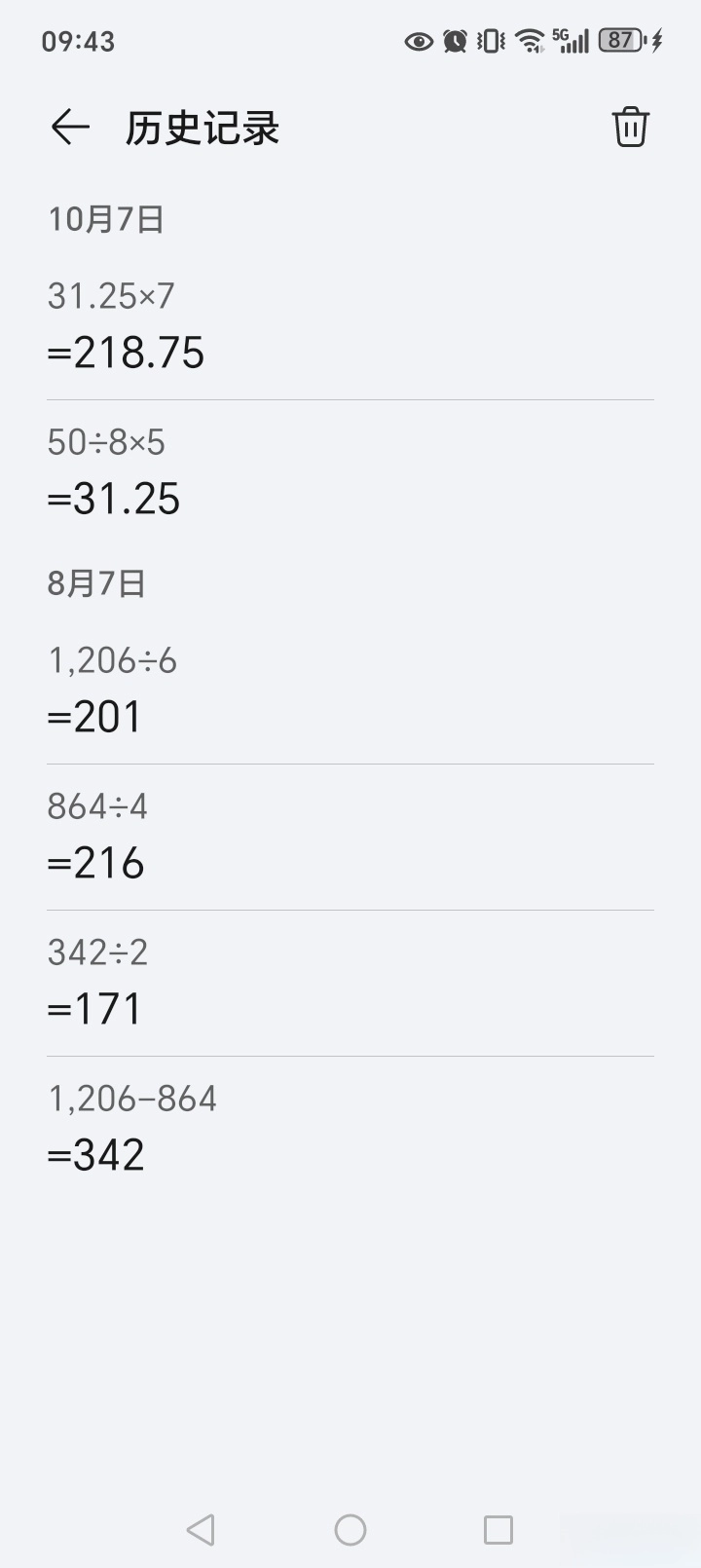701x1568 pixels.
Task: Tap the home circle navigation button
Action: pos(350,1530)
